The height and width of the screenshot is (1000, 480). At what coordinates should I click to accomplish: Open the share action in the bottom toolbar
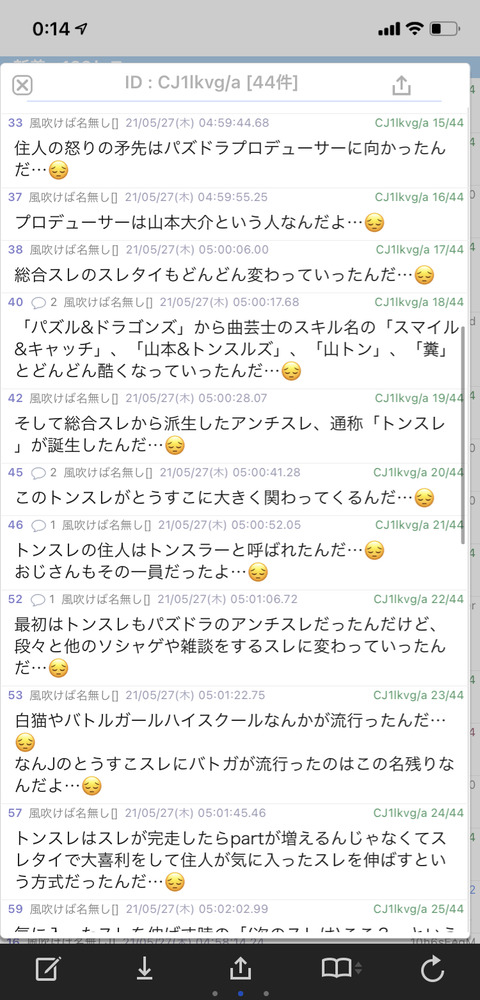[x=240, y=969]
